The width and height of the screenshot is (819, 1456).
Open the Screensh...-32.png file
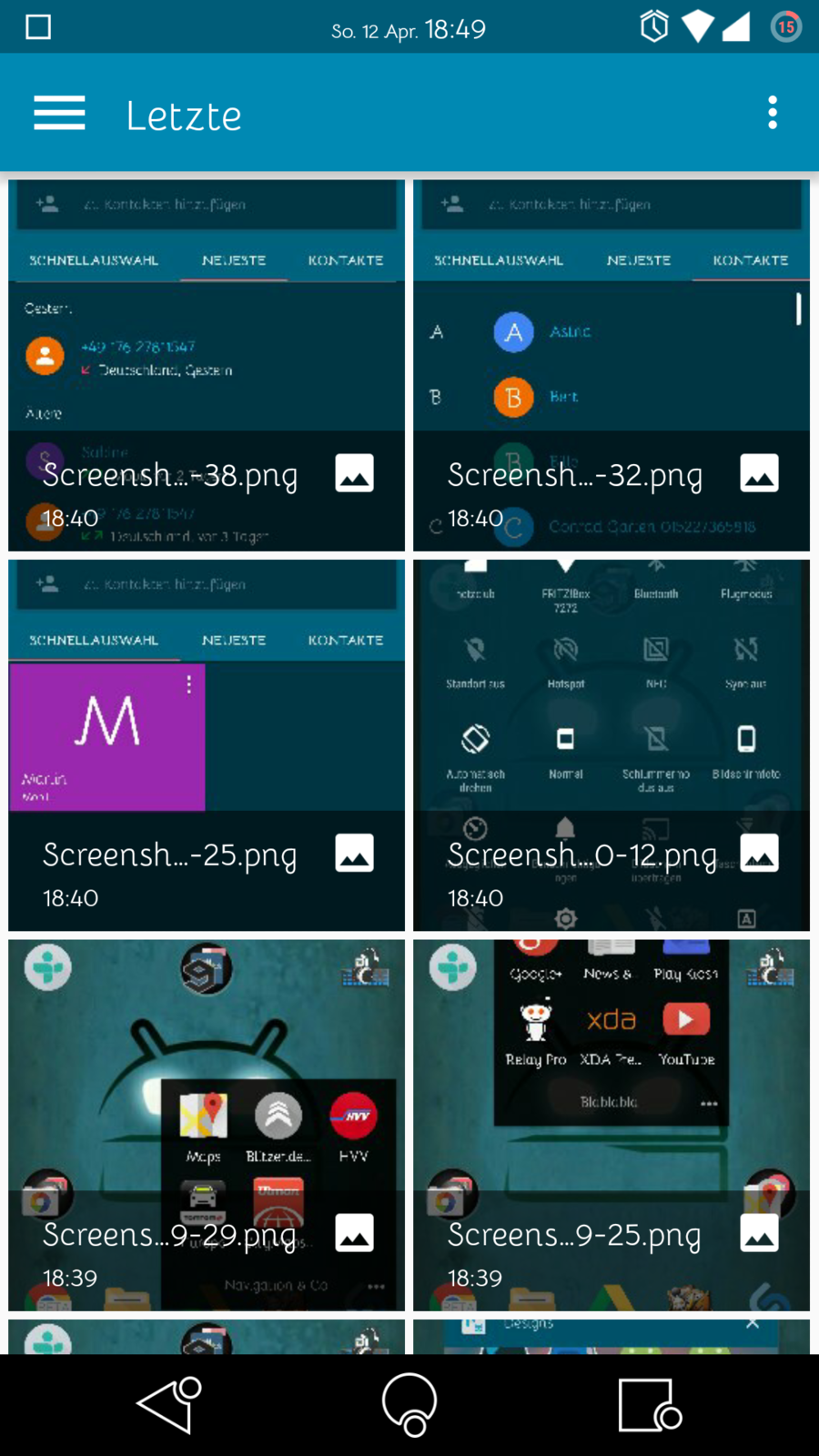pos(611,366)
